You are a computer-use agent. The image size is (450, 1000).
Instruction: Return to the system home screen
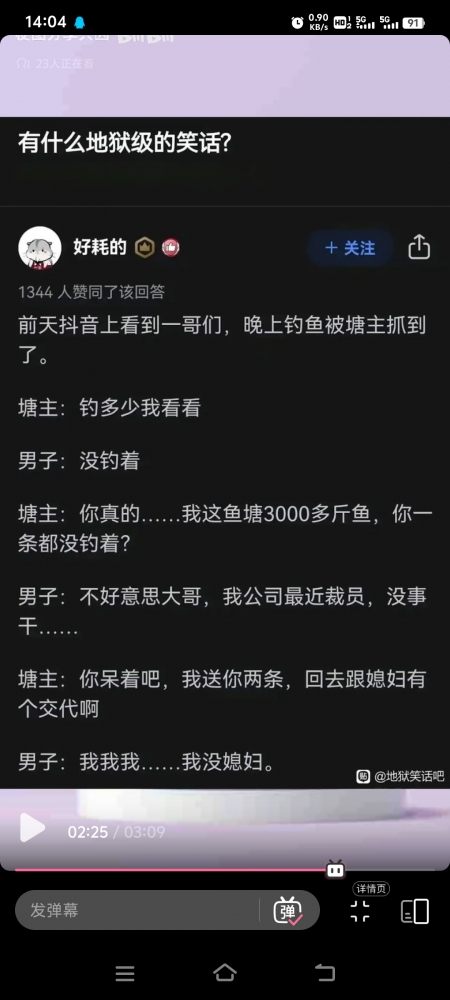(225, 973)
